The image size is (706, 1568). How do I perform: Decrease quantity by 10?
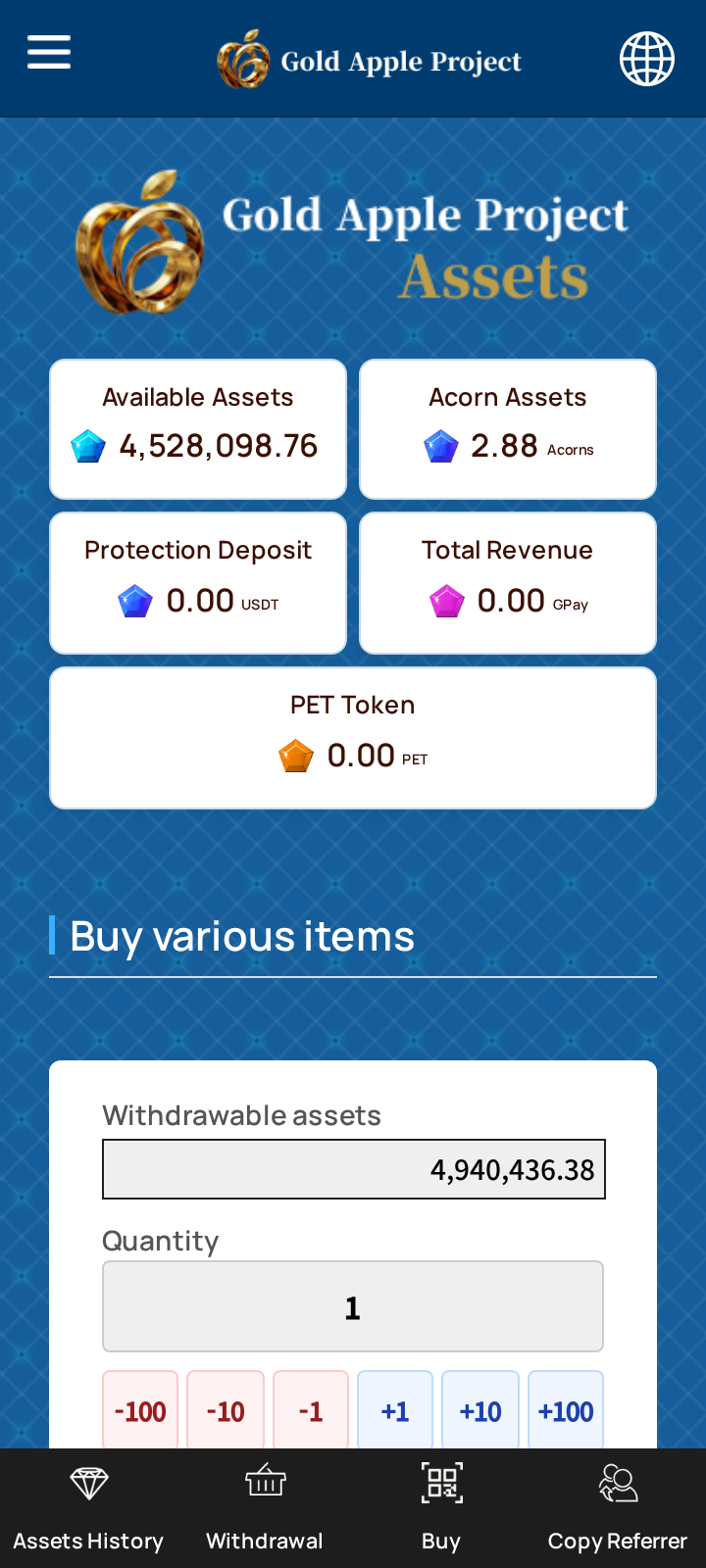coord(226,1410)
